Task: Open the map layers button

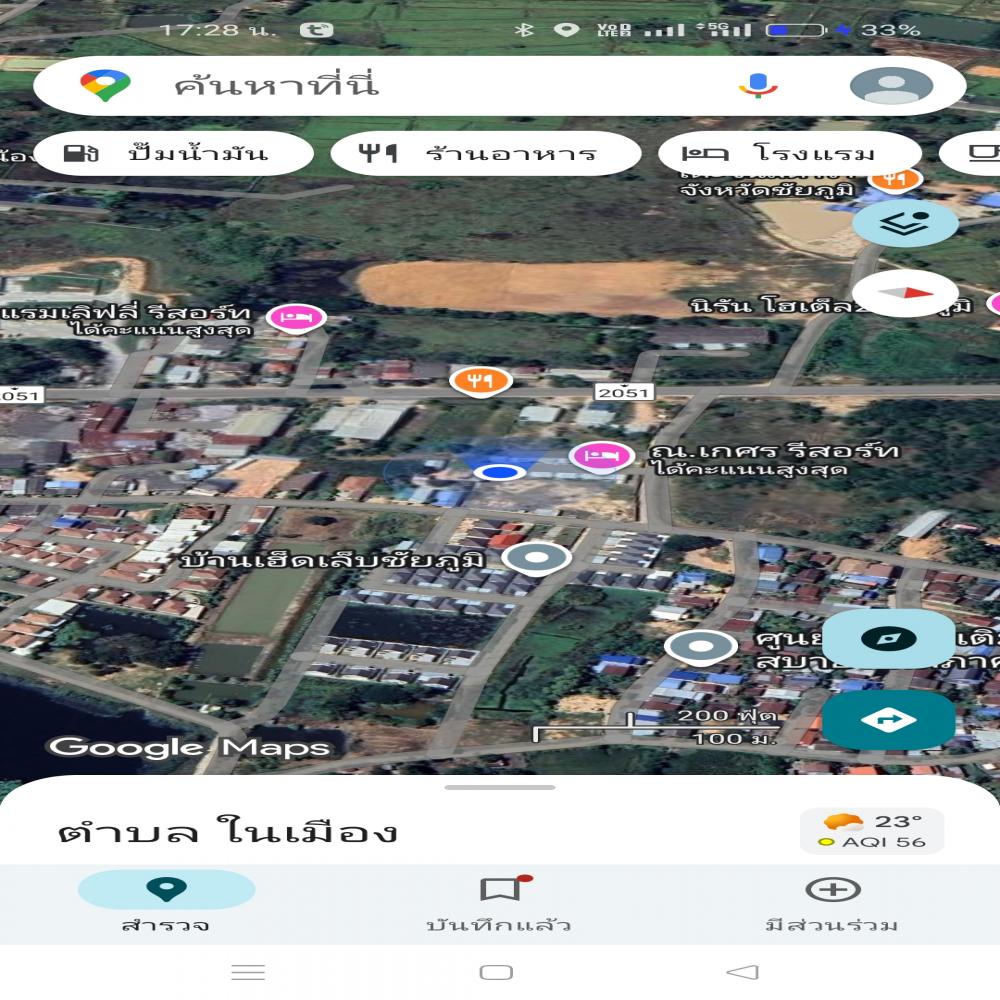Action: pos(904,222)
